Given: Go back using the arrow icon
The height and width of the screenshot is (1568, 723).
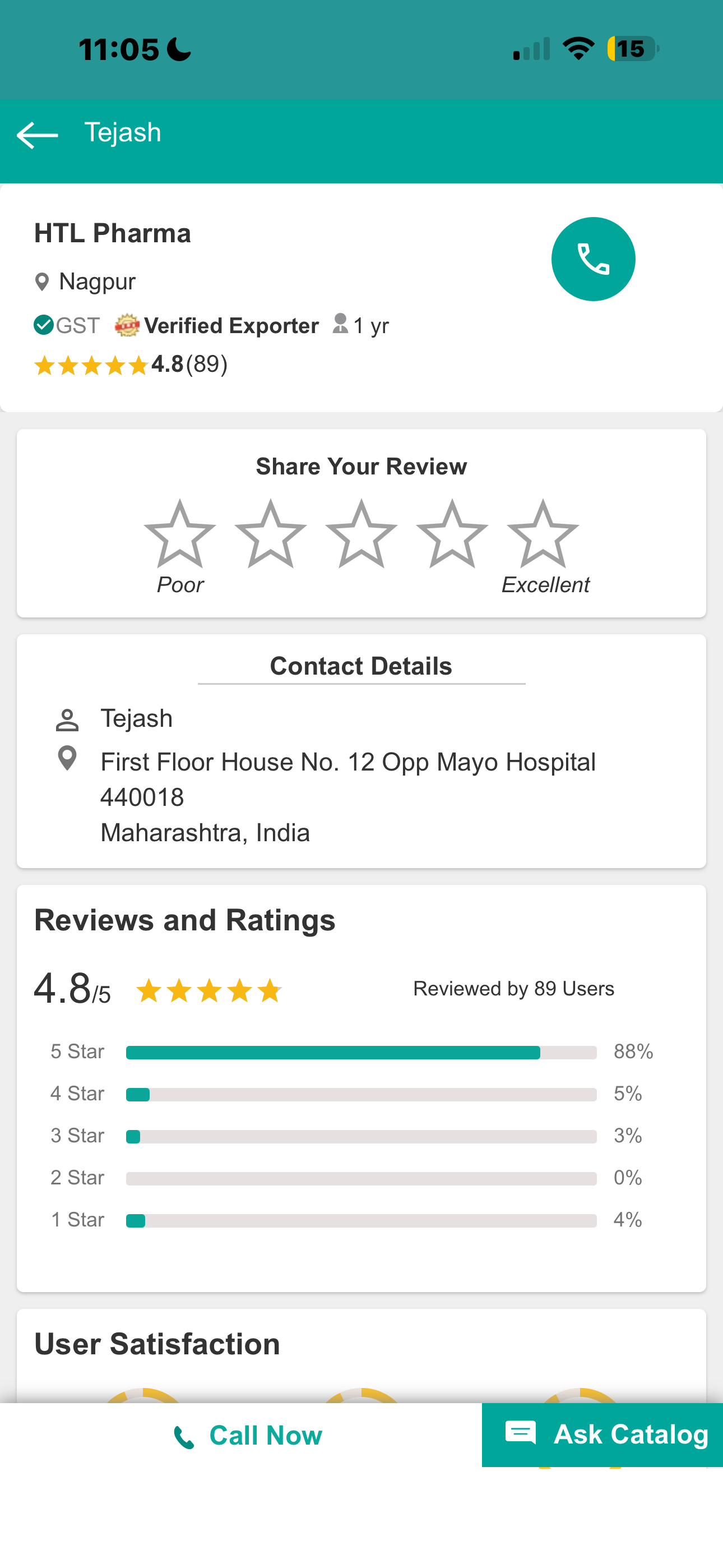Looking at the screenshot, I should tap(38, 135).
